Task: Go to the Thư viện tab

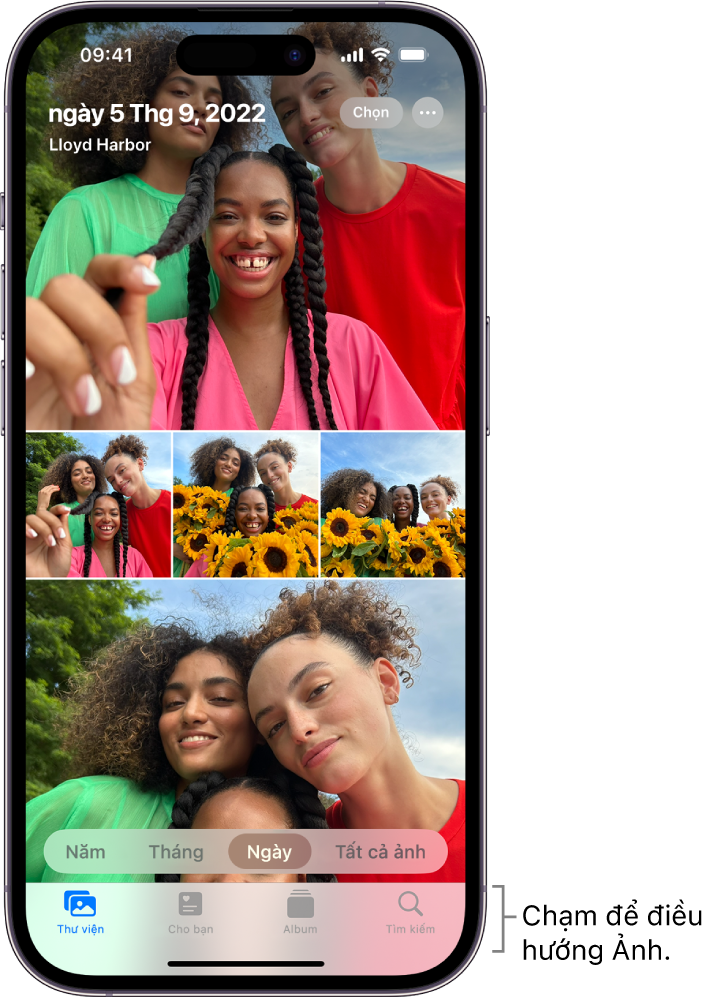Action: [80, 912]
